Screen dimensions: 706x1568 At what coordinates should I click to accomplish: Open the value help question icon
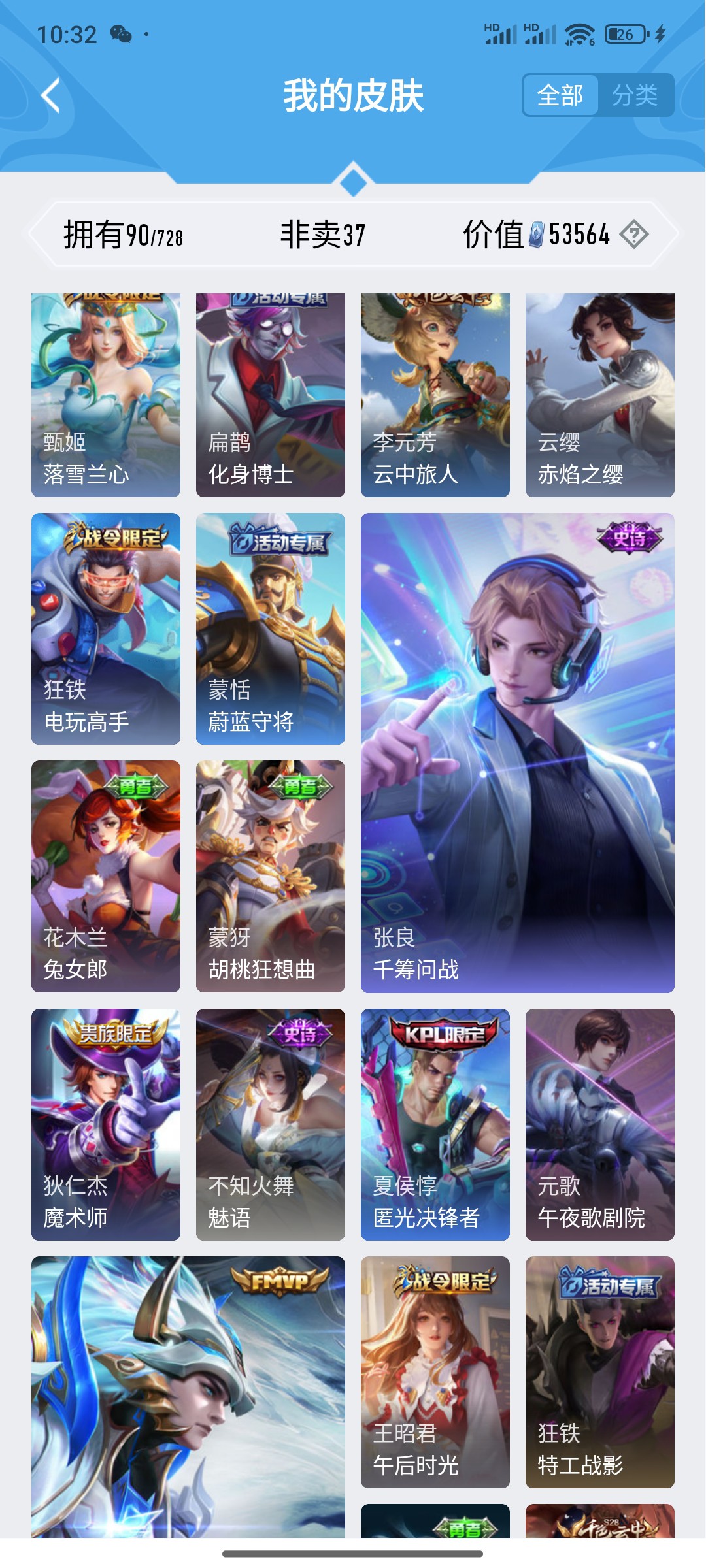[x=633, y=234]
